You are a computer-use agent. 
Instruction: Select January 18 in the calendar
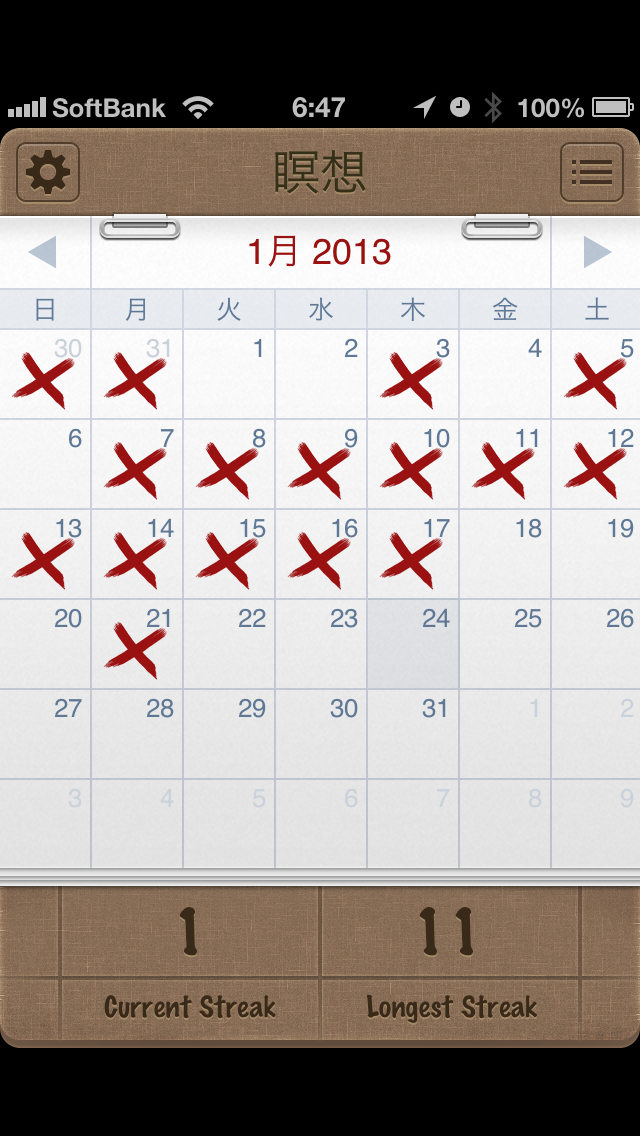[x=505, y=555]
